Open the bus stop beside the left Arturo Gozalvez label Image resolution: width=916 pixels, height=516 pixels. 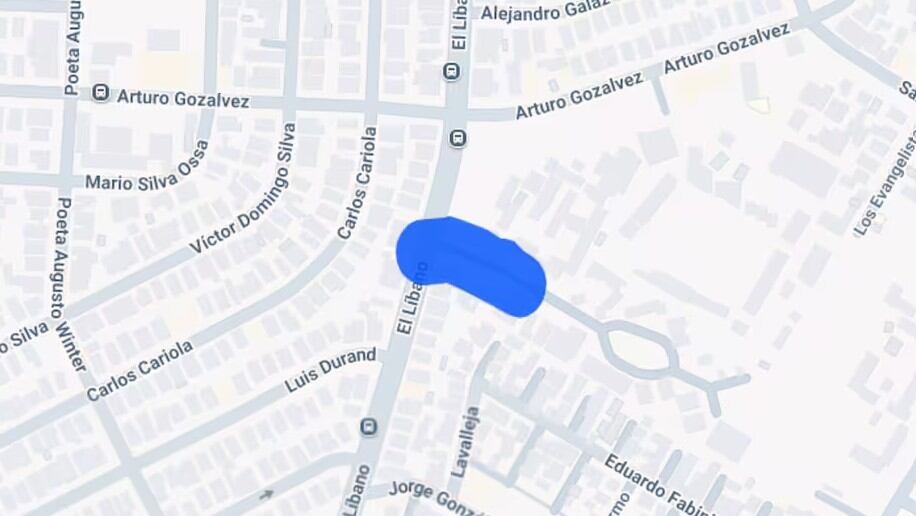pos(100,93)
